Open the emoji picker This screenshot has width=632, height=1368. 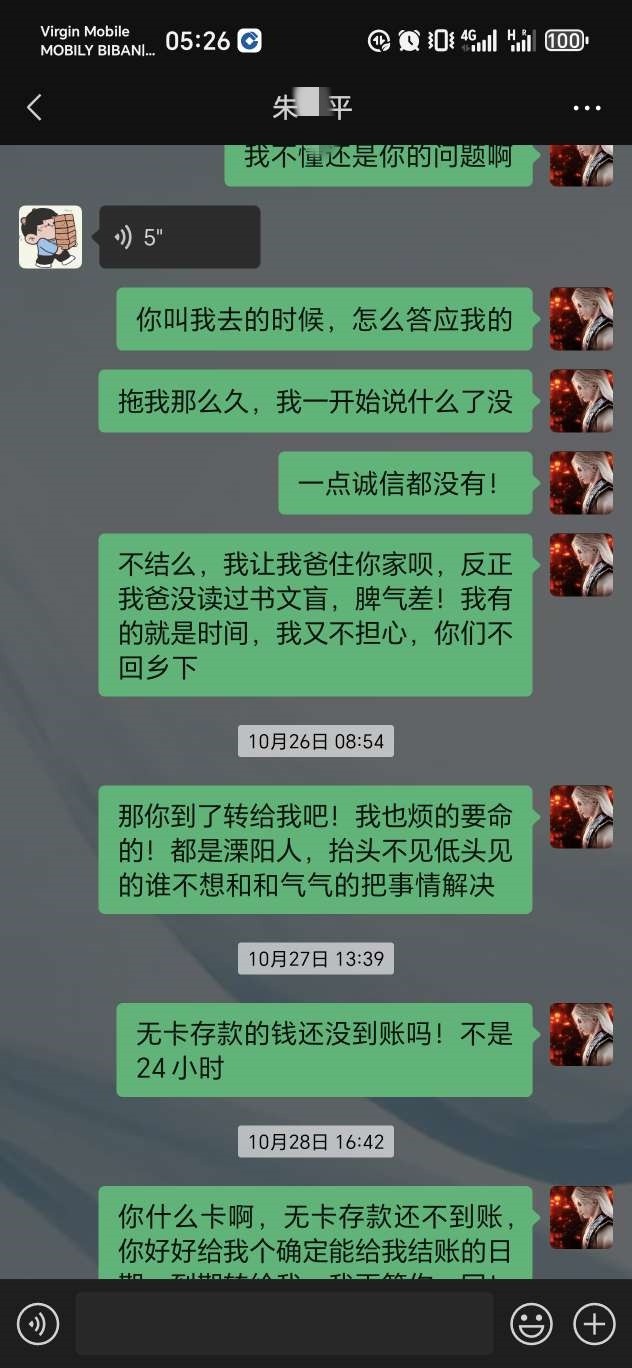tap(531, 1324)
